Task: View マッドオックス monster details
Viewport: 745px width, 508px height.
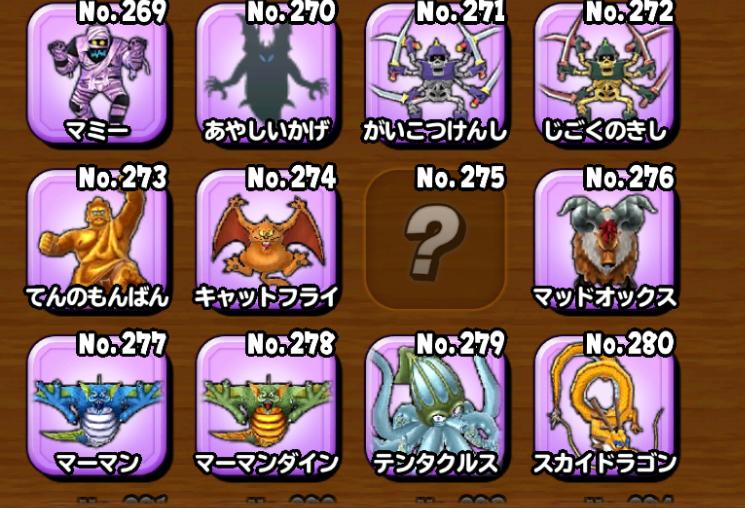Action: (x=604, y=243)
